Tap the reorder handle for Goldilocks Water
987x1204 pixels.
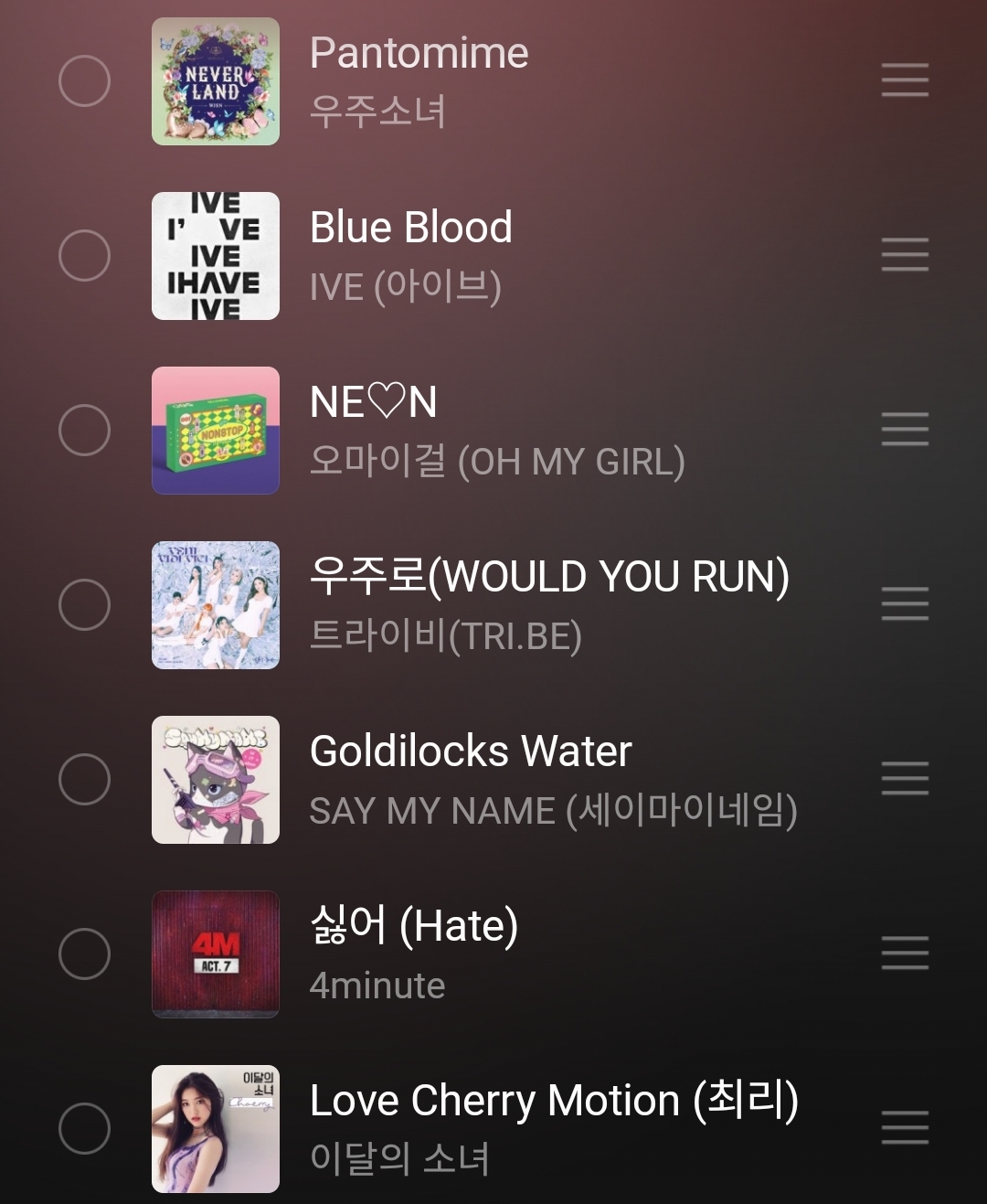click(x=905, y=779)
